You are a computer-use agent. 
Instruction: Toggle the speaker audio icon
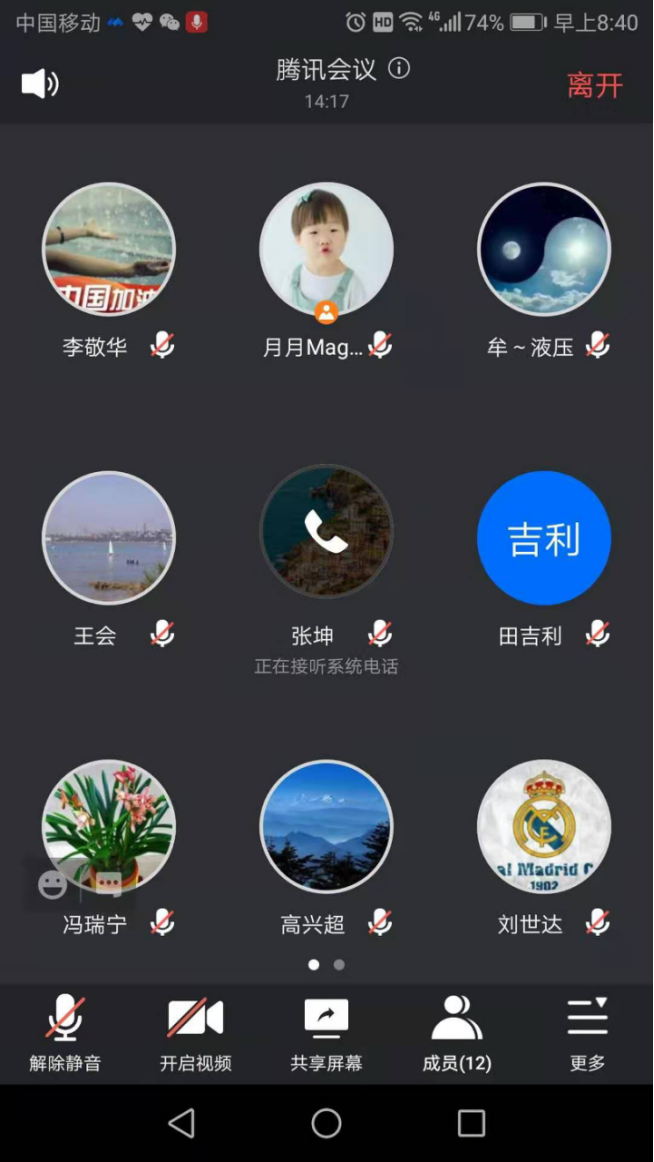(40, 84)
